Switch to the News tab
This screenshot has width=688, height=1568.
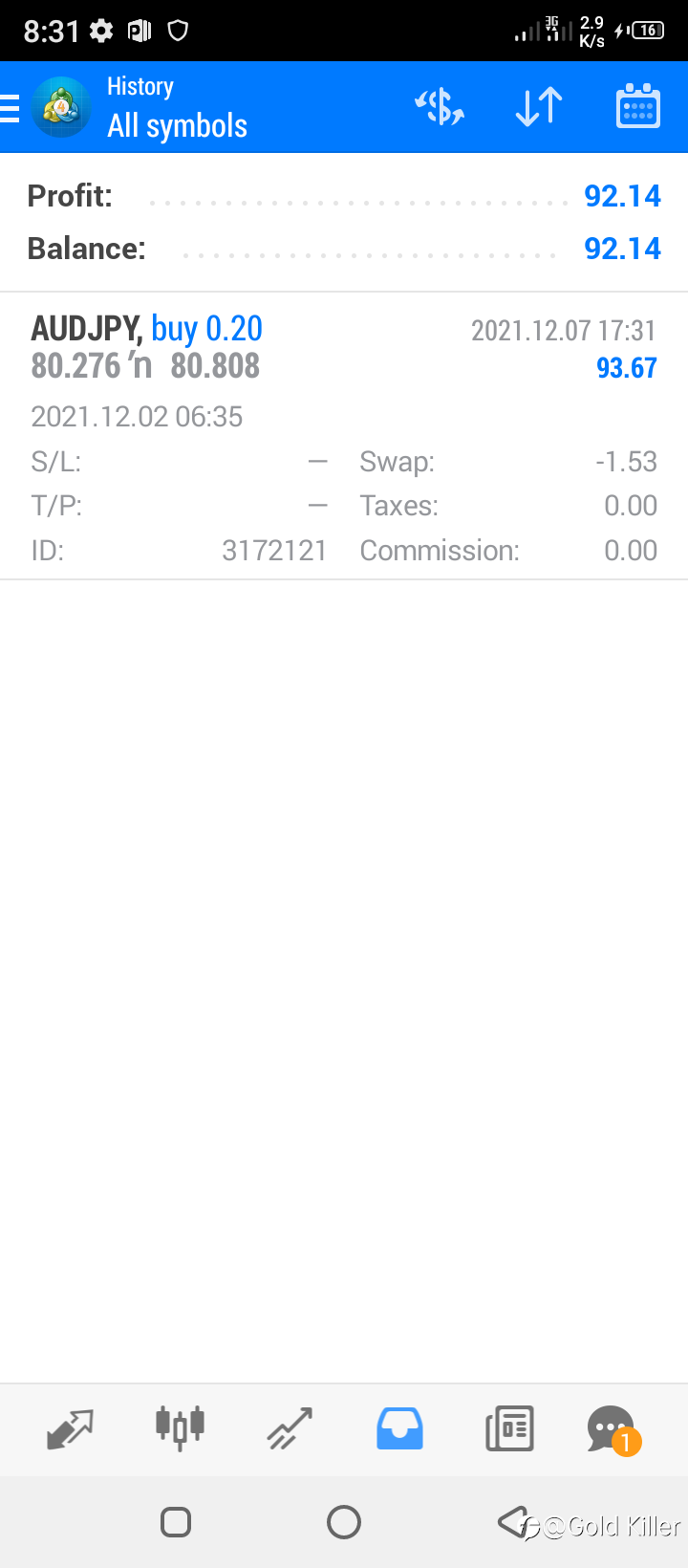[509, 1429]
